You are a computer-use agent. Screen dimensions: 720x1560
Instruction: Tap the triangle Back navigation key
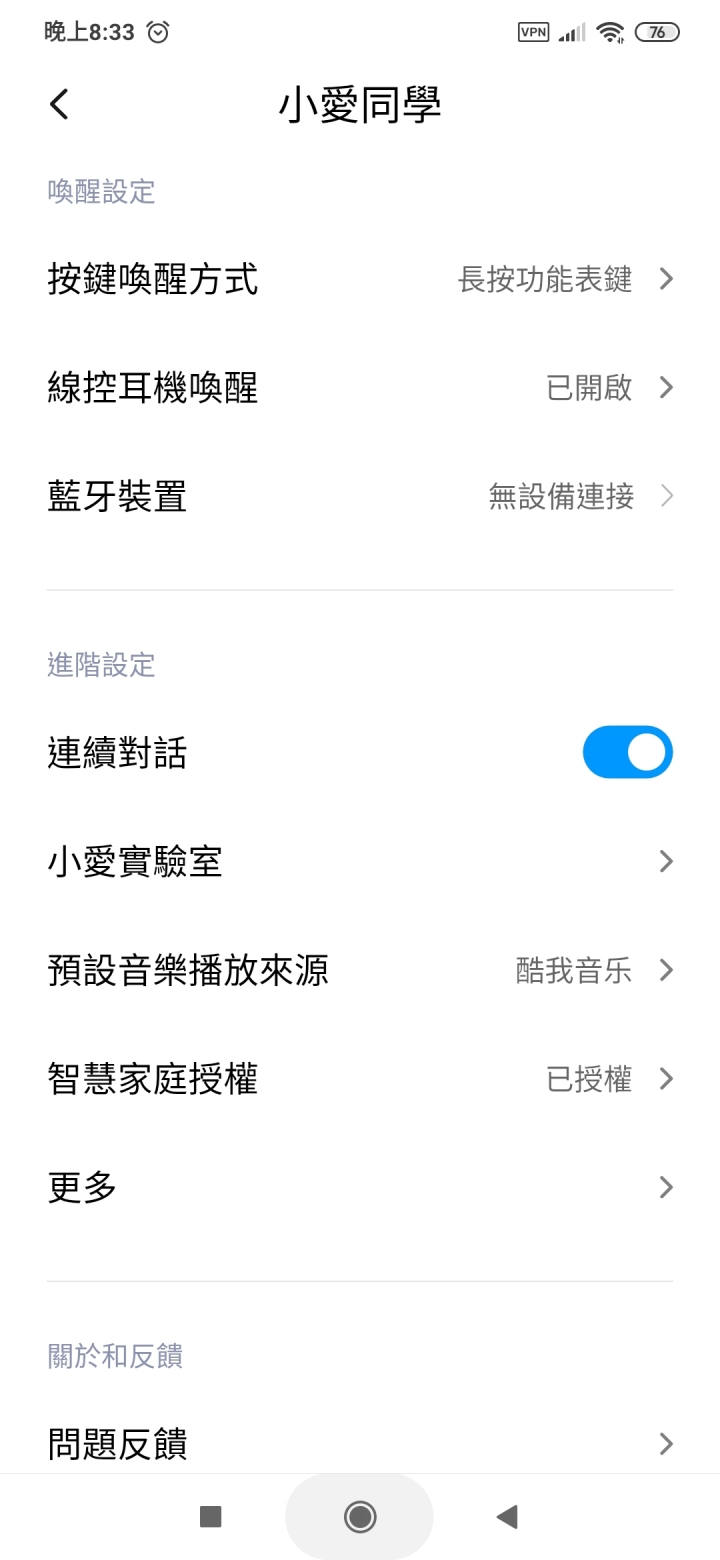coord(506,1516)
